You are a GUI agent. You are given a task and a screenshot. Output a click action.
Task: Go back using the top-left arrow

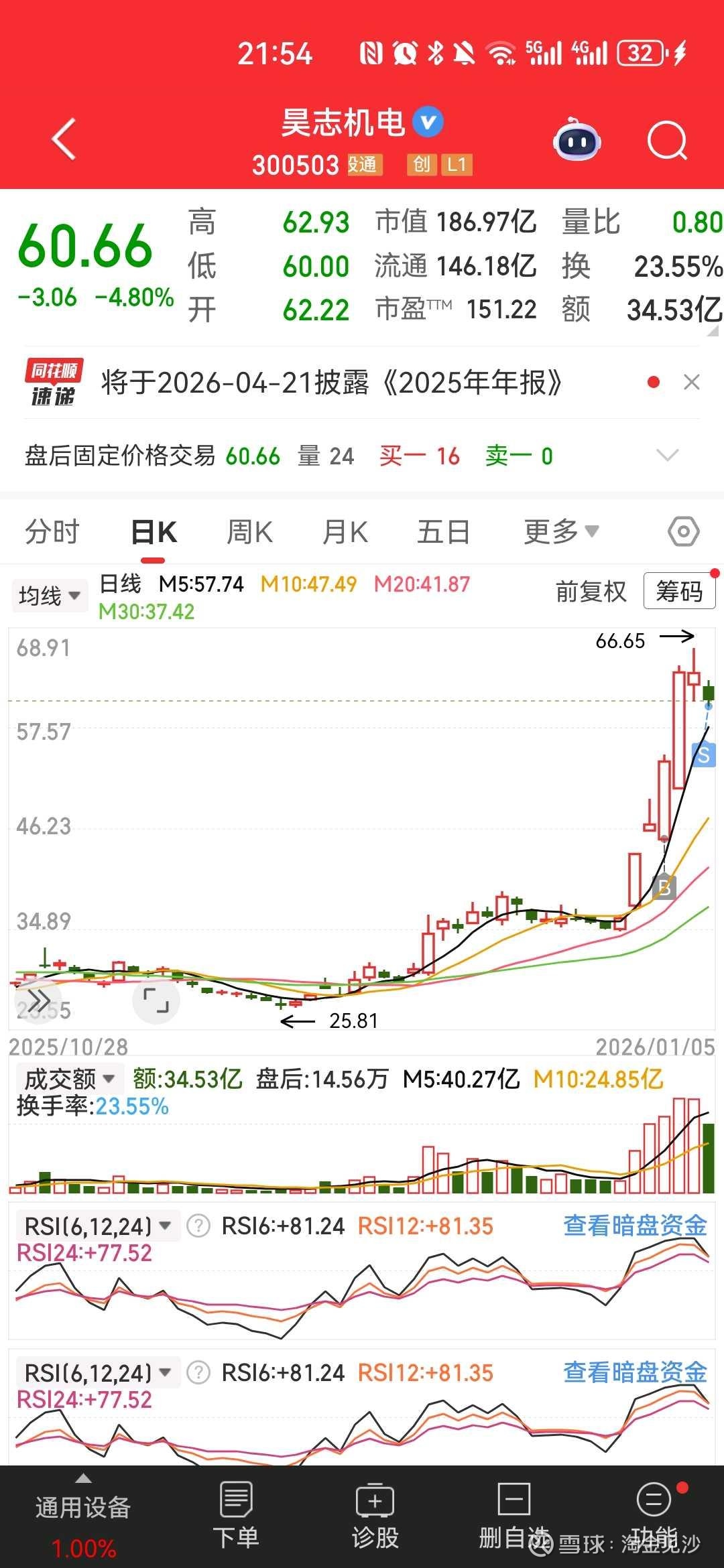(64, 139)
